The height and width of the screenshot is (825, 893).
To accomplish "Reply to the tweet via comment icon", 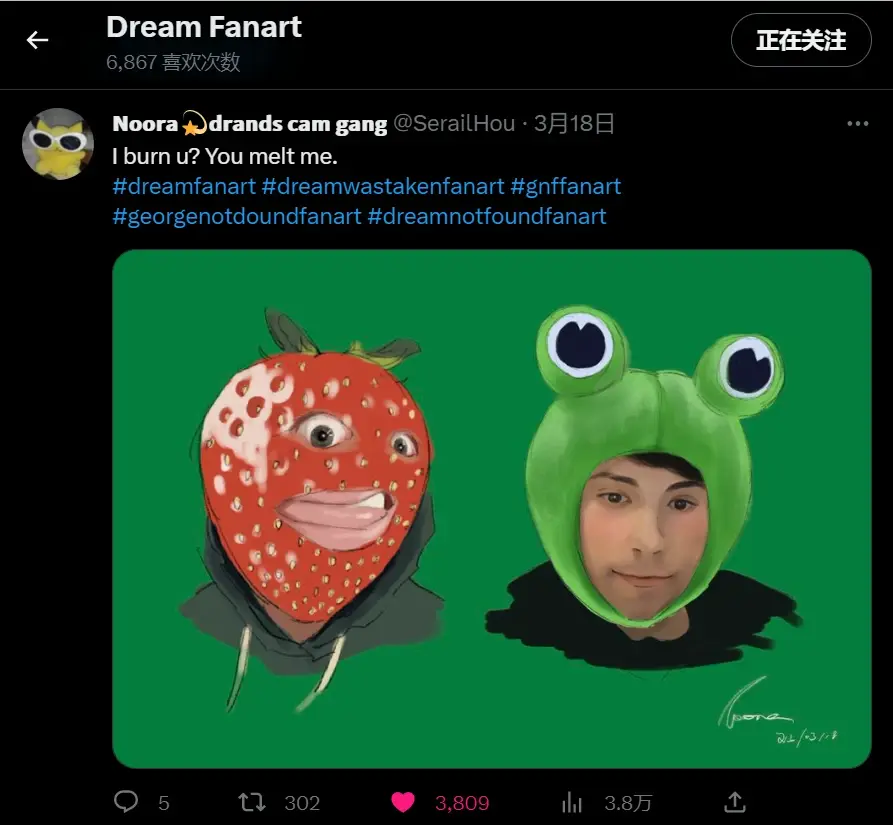I will pyautogui.click(x=126, y=802).
